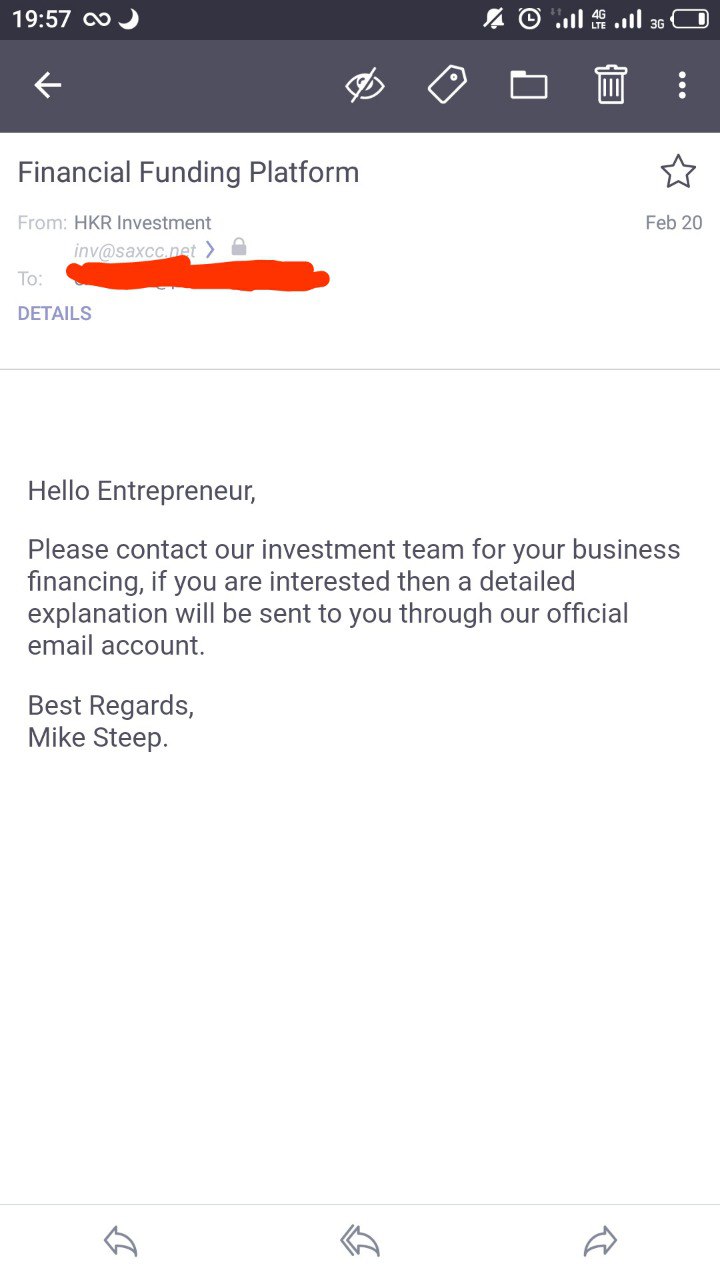The height and width of the screenshot is (1280, 720).
Task: Open the three-dot overflow menu
Action: (x=682, y=85)
